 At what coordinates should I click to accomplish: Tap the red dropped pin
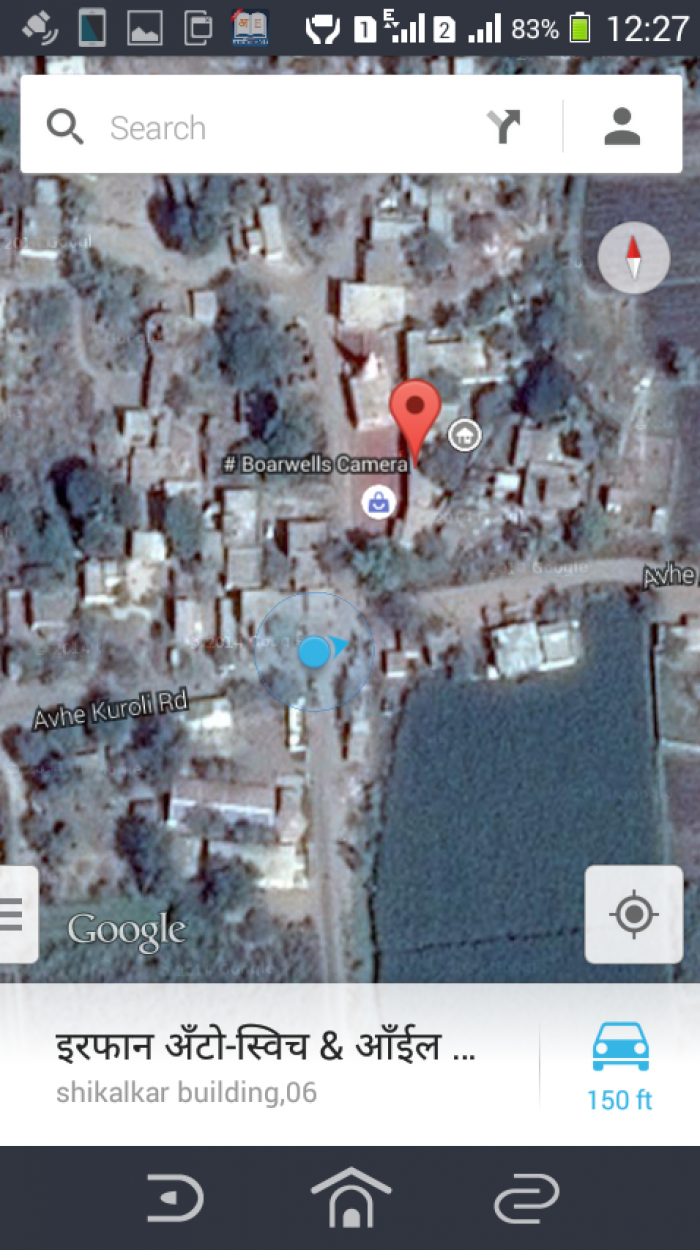point(415,418)
